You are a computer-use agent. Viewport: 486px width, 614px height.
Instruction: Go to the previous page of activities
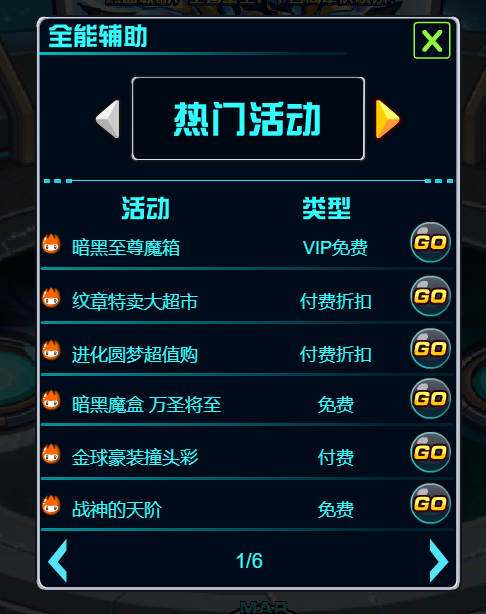tap(58, 561)
